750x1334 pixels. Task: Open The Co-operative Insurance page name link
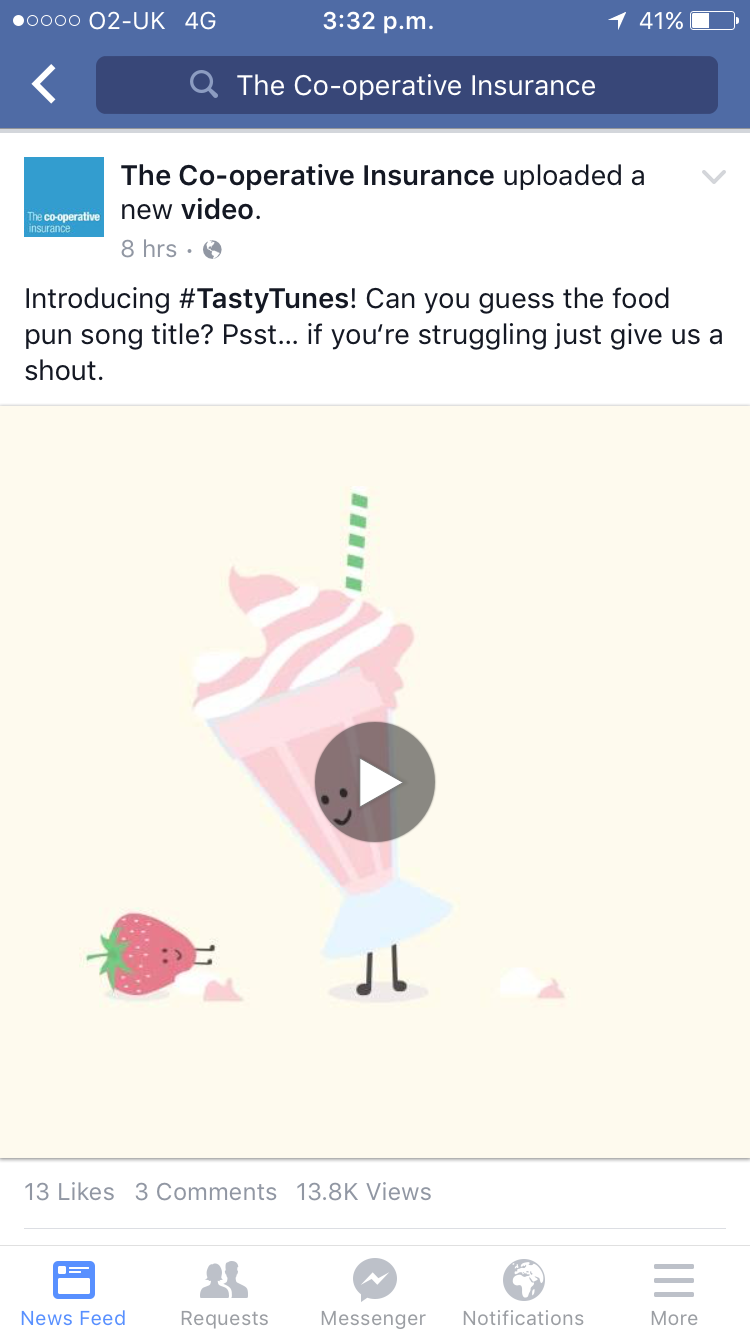point(307,176)
